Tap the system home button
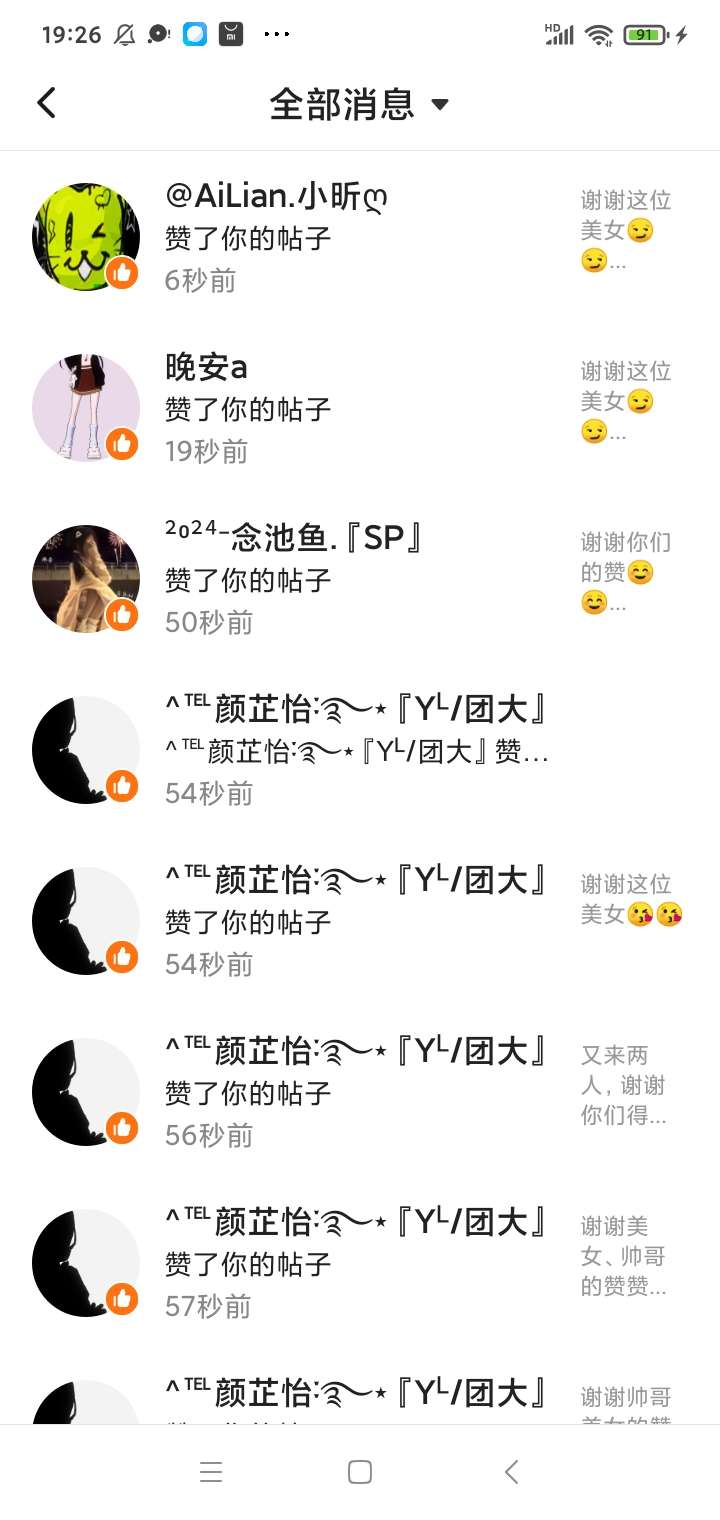Viewport: 720px width, 1520px height. [360, 1471]
